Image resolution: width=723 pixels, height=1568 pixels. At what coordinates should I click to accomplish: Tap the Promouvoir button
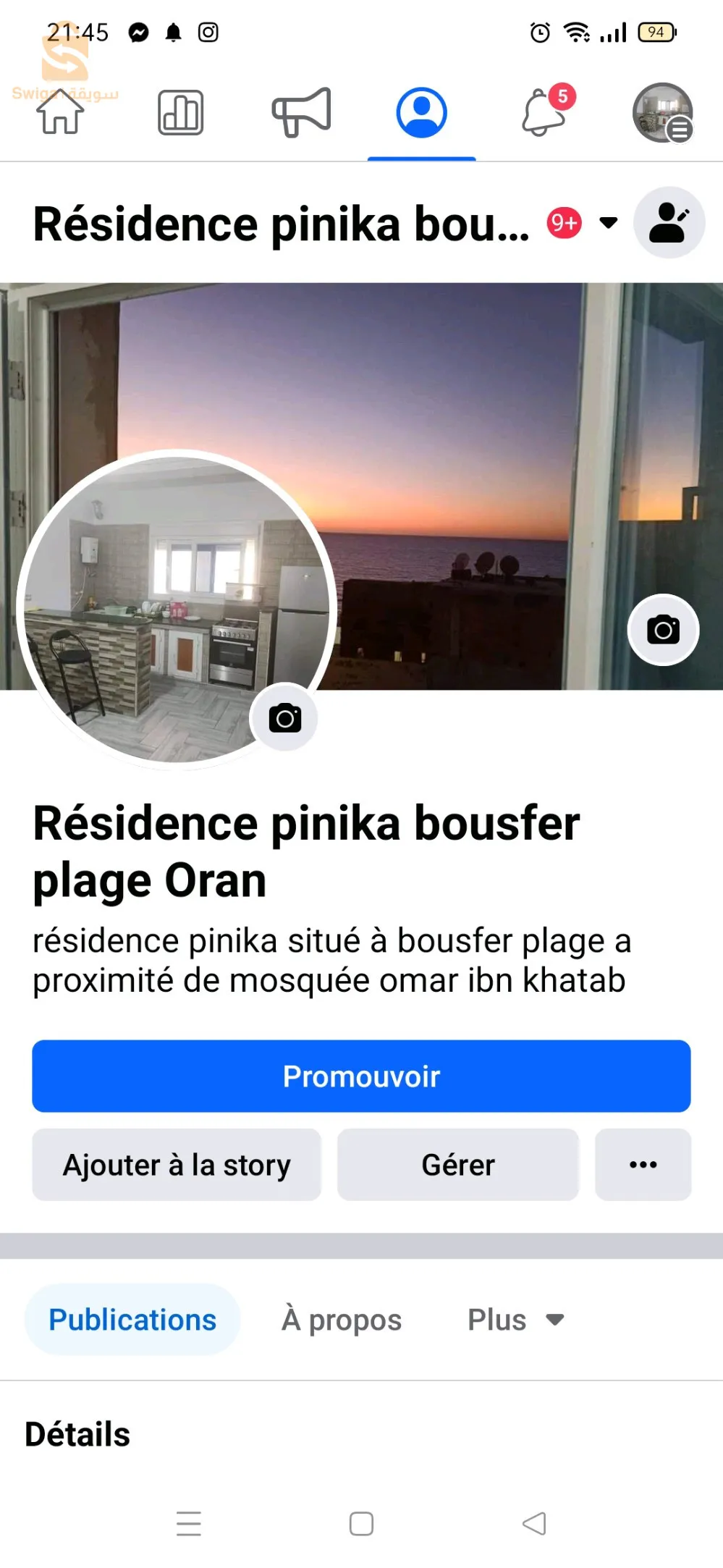pos(361,1076)
